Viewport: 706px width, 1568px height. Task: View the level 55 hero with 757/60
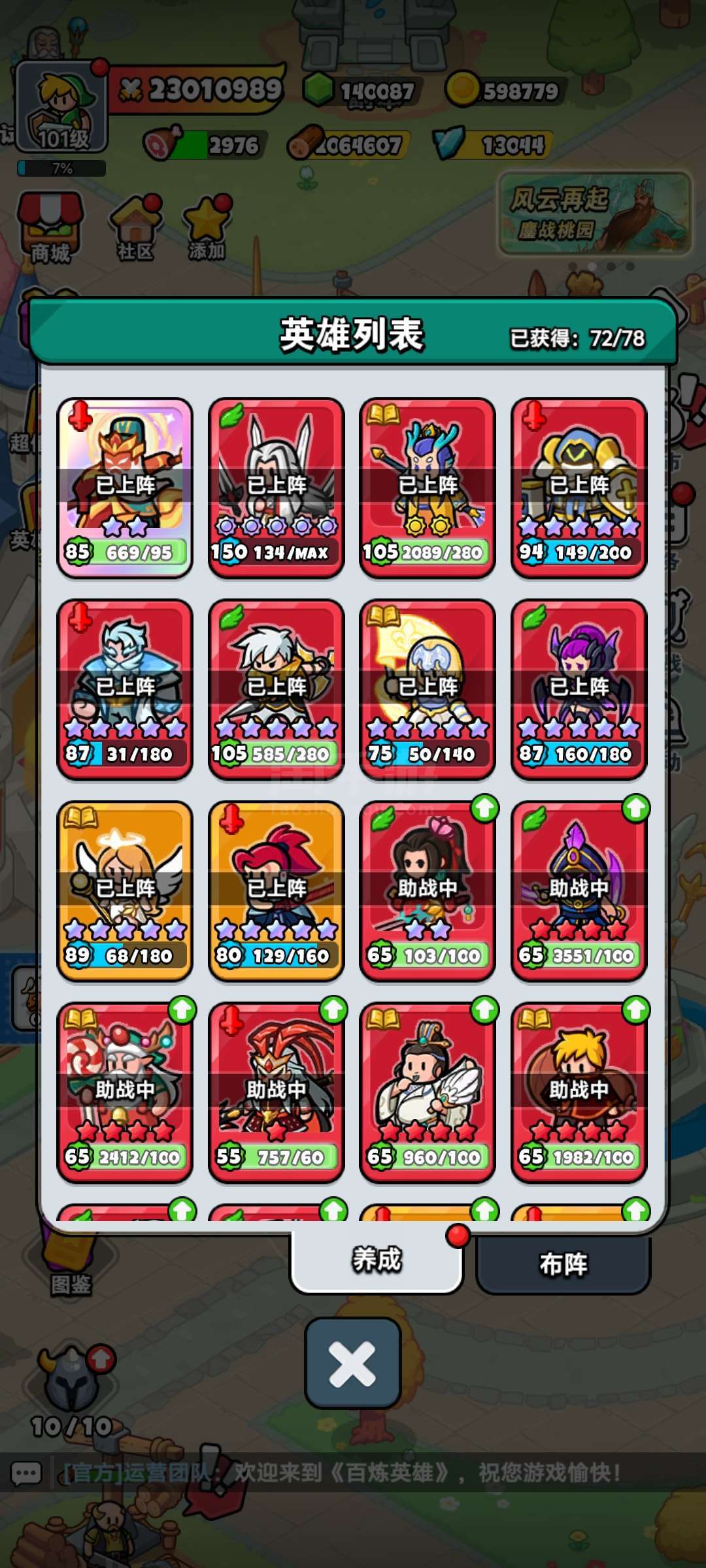click(x=276, y=1092)
